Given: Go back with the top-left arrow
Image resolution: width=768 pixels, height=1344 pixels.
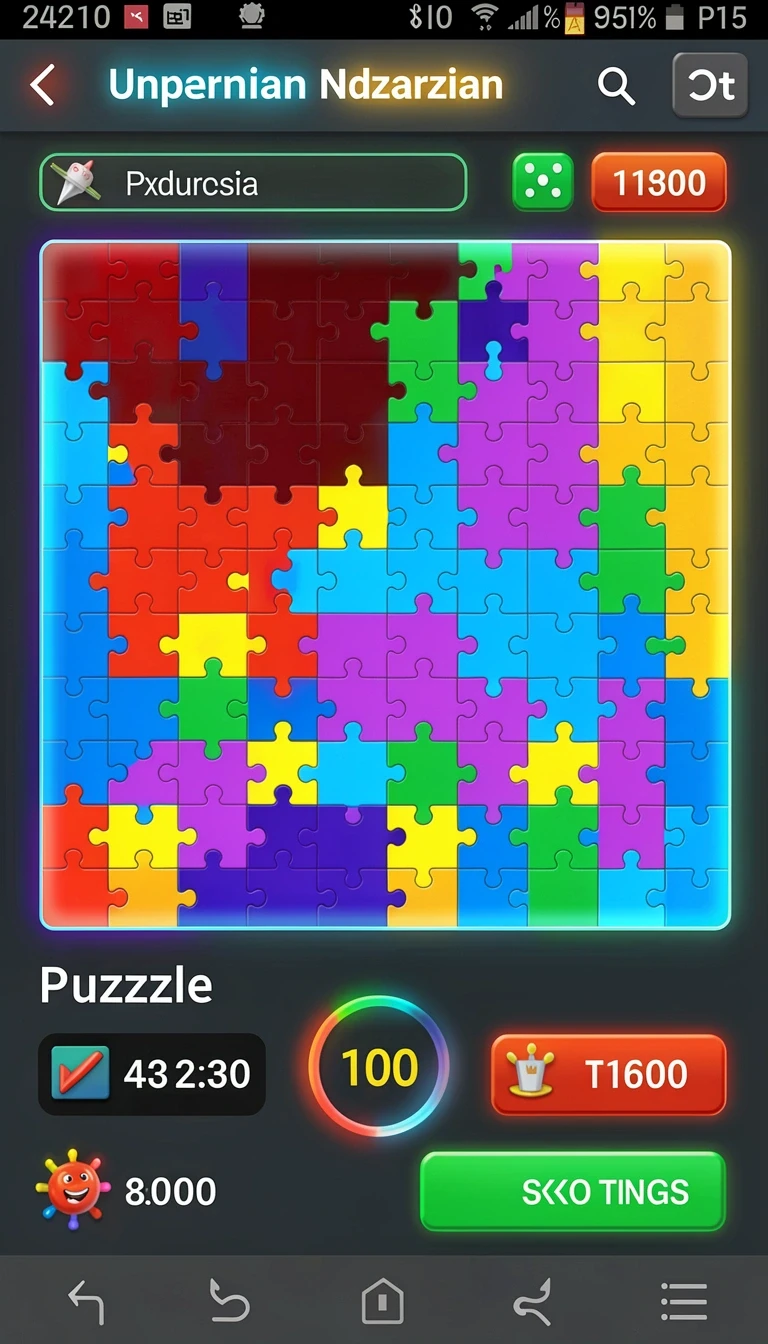Looking at the screenshot, I should point(42,86).
